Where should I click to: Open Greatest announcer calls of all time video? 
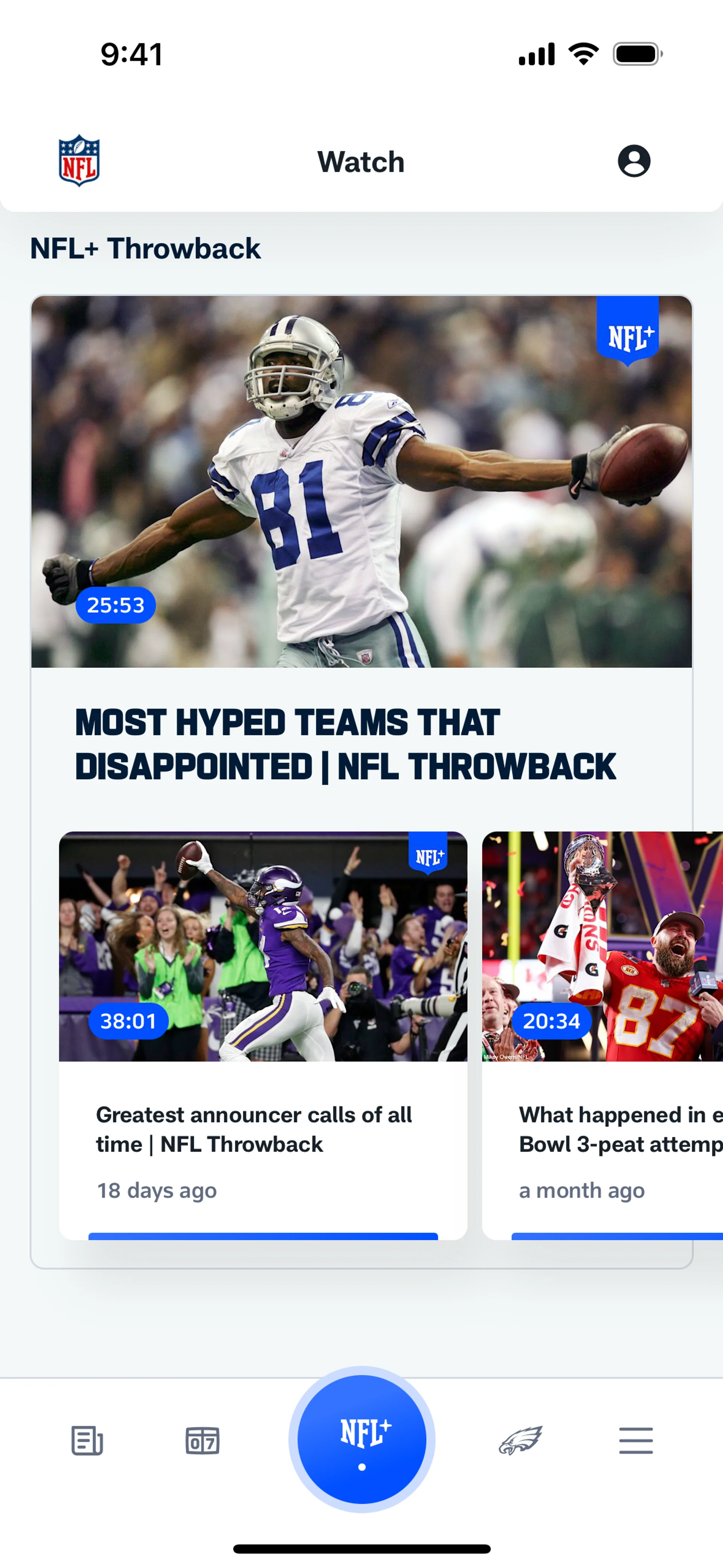263,1035
